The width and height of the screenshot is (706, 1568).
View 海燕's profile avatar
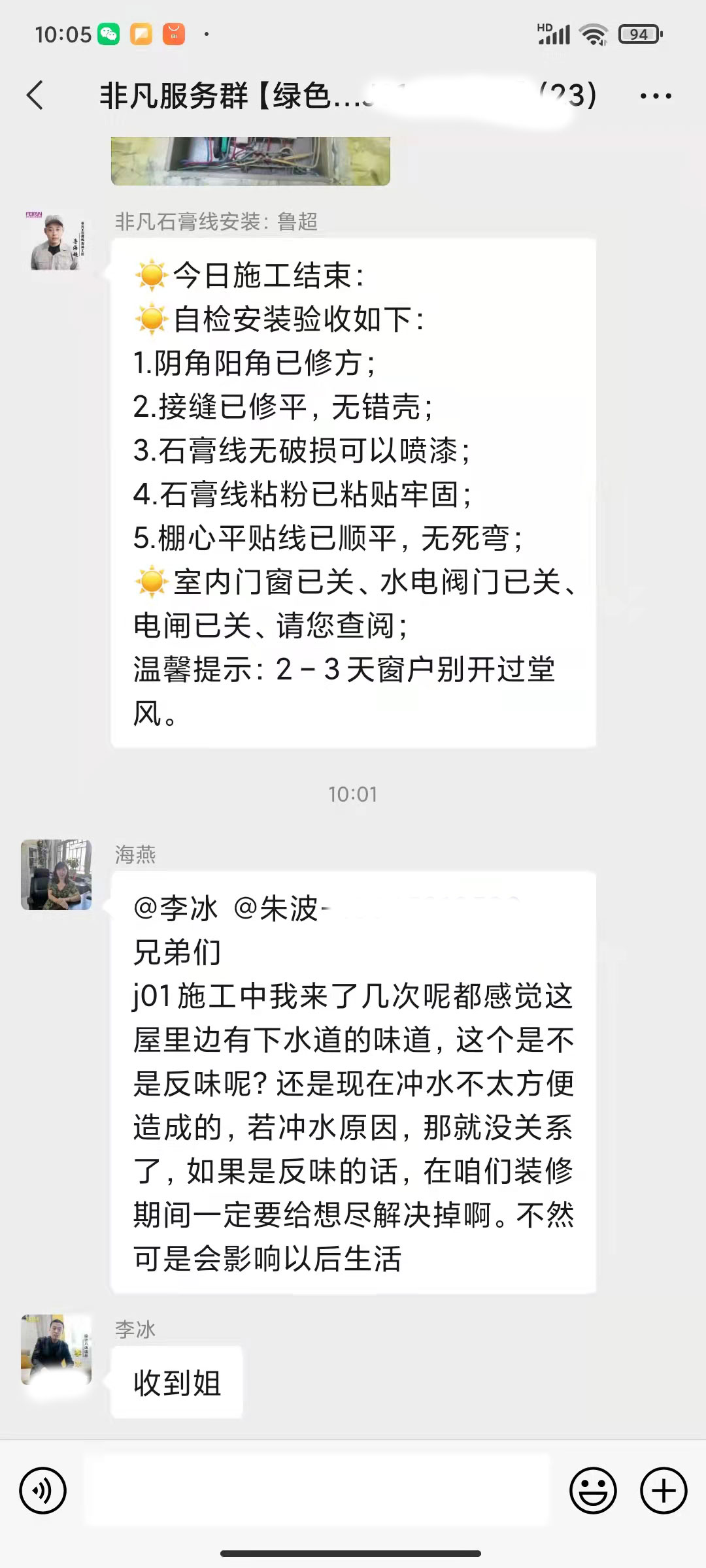(56, 874)
